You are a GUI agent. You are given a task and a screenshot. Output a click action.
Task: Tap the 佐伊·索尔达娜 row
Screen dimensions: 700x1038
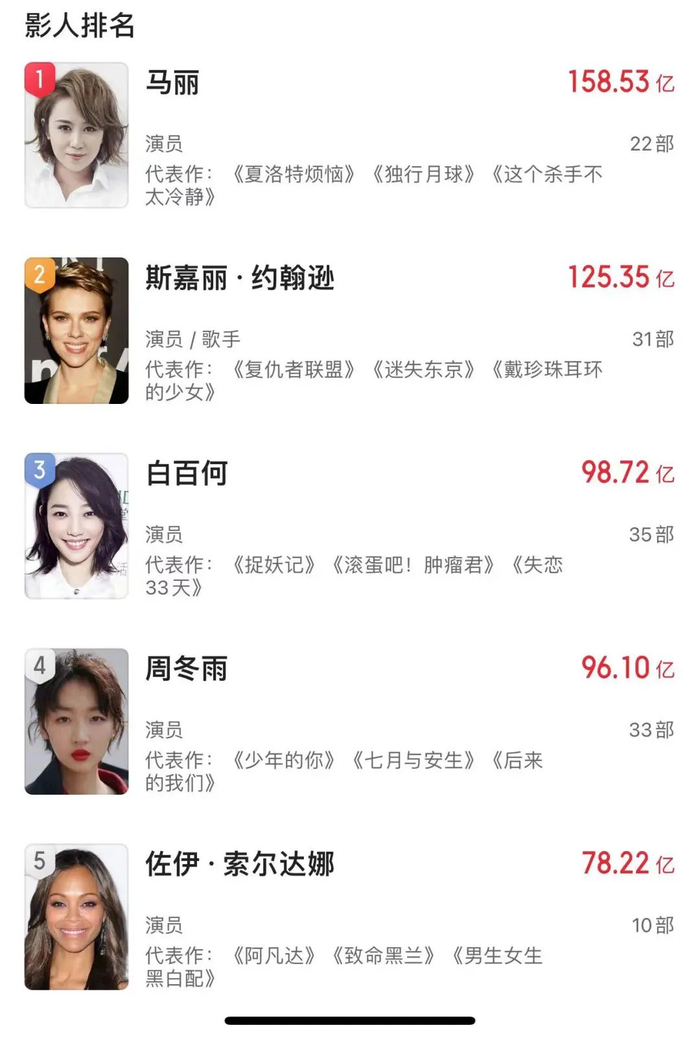[x=240, y=863]
